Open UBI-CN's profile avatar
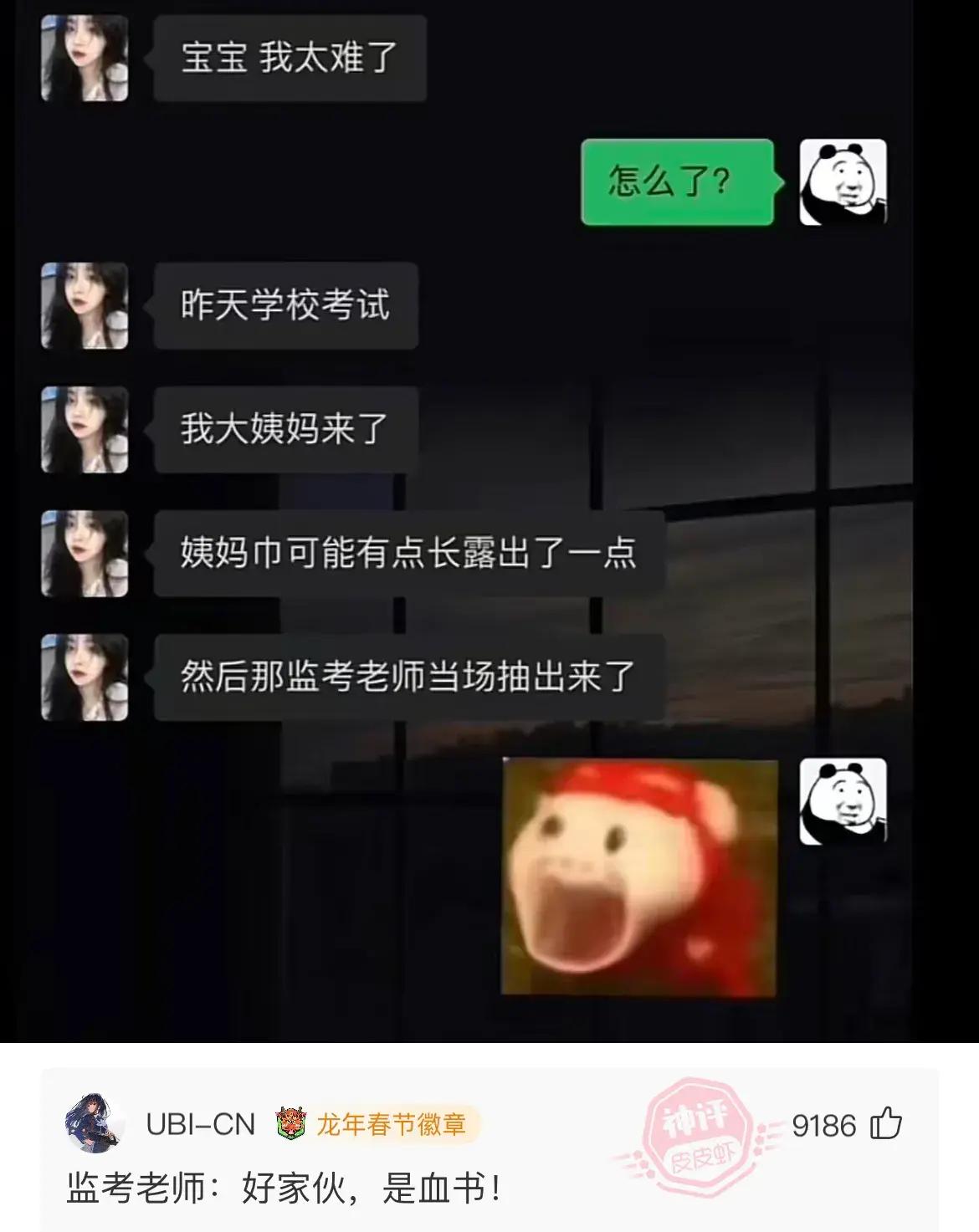This screenshot has width=979, height=1232. click(x=95, y=1123)
